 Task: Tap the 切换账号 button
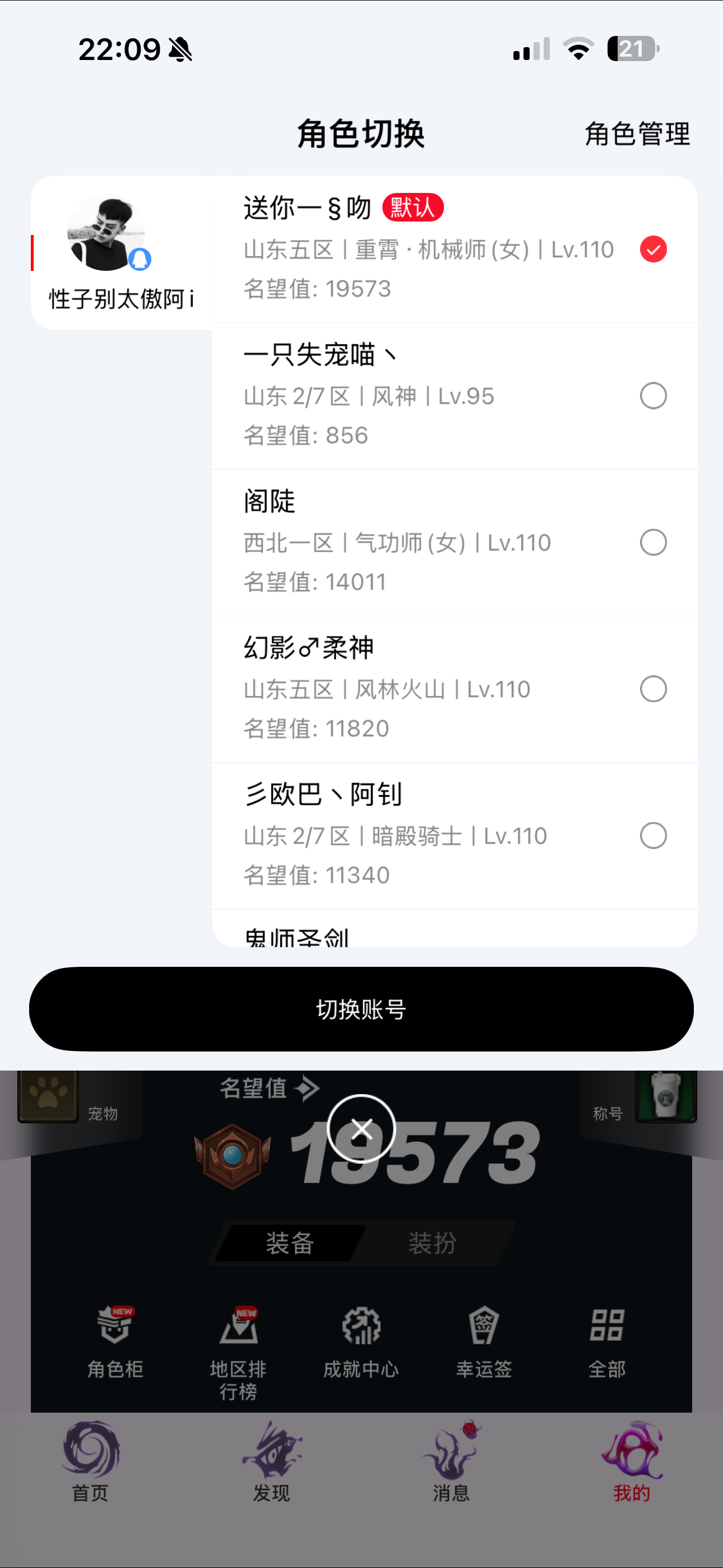pos(361,1009)
